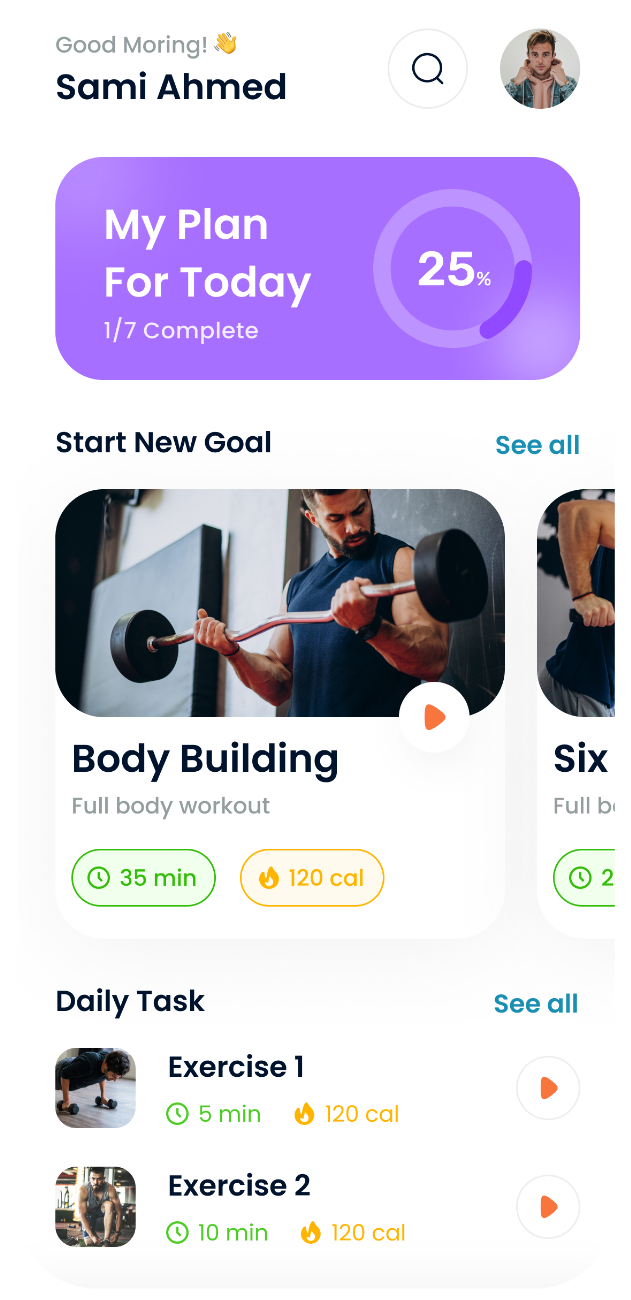See all under Start New Goal

(x=537, y=445)
